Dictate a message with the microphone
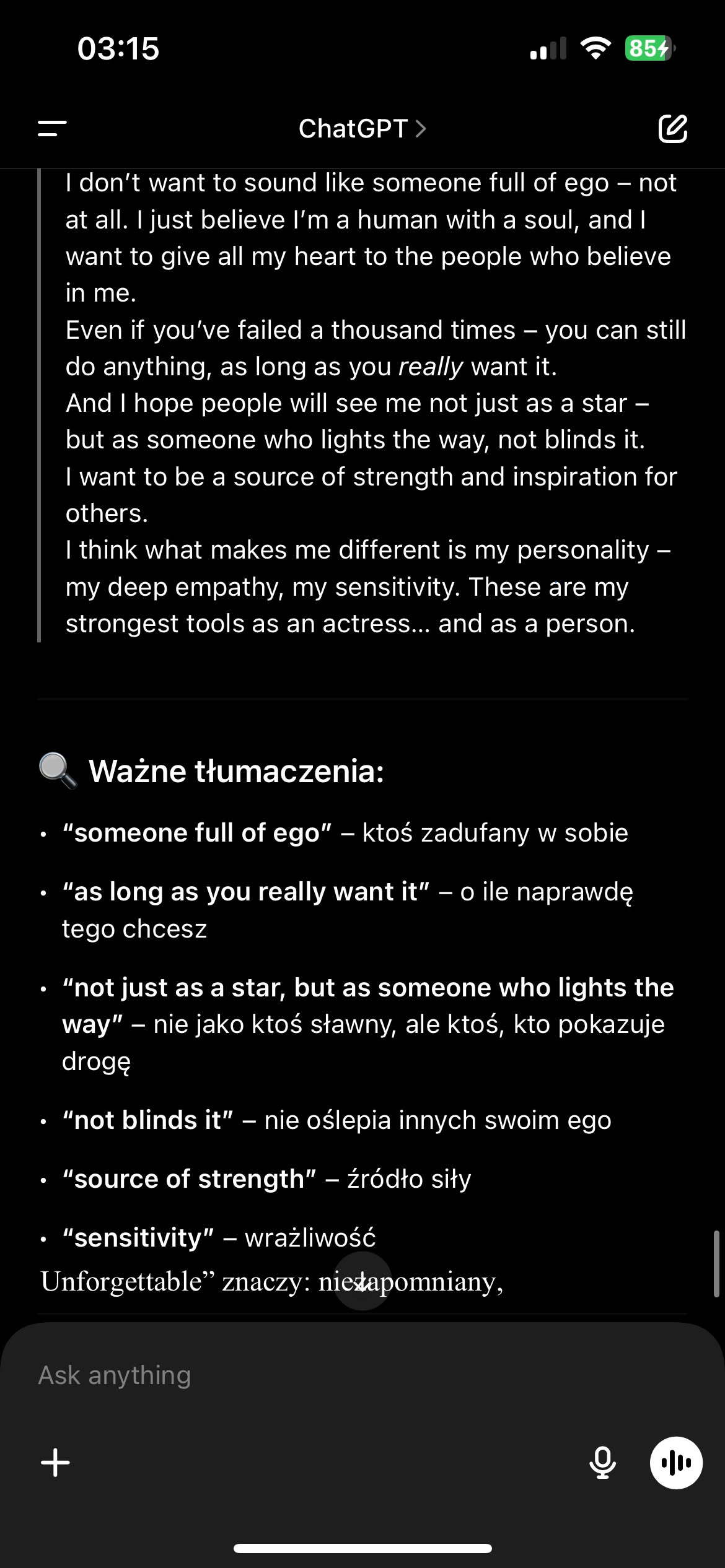The image size is (725, 1568). point(602,1463)
